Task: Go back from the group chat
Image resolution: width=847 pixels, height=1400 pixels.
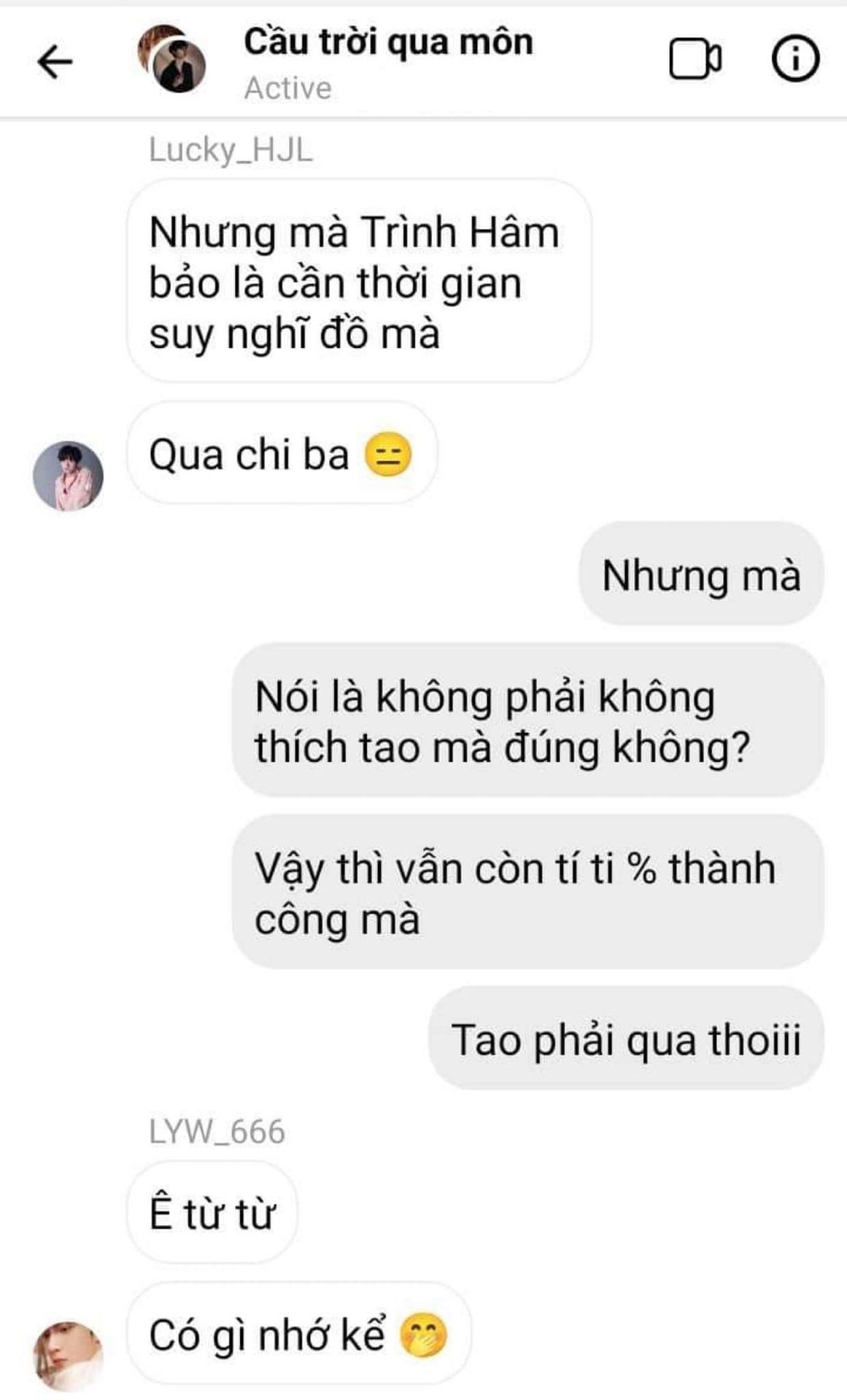Action: [x=55, y=61]
